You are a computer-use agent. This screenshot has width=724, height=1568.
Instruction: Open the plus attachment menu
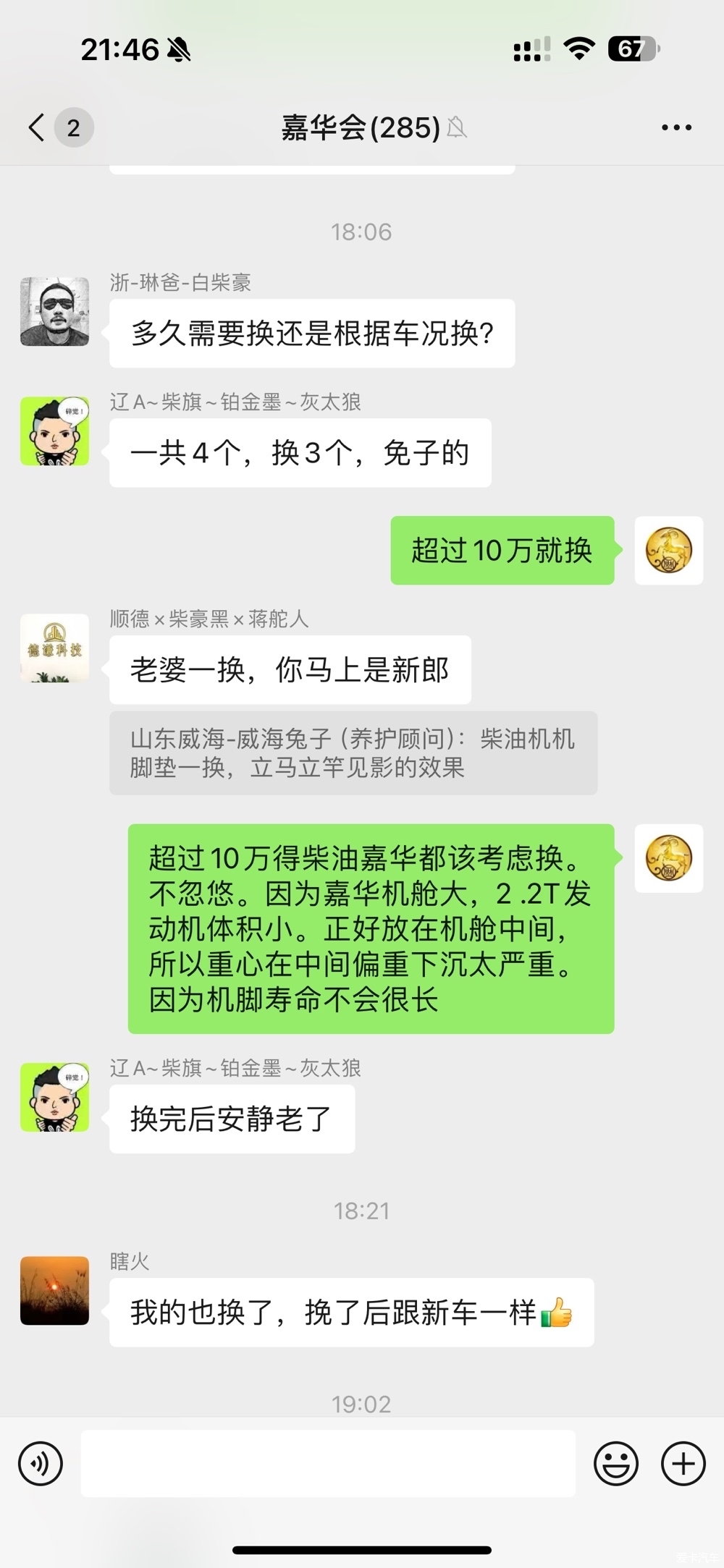(x=683, y=1463)
